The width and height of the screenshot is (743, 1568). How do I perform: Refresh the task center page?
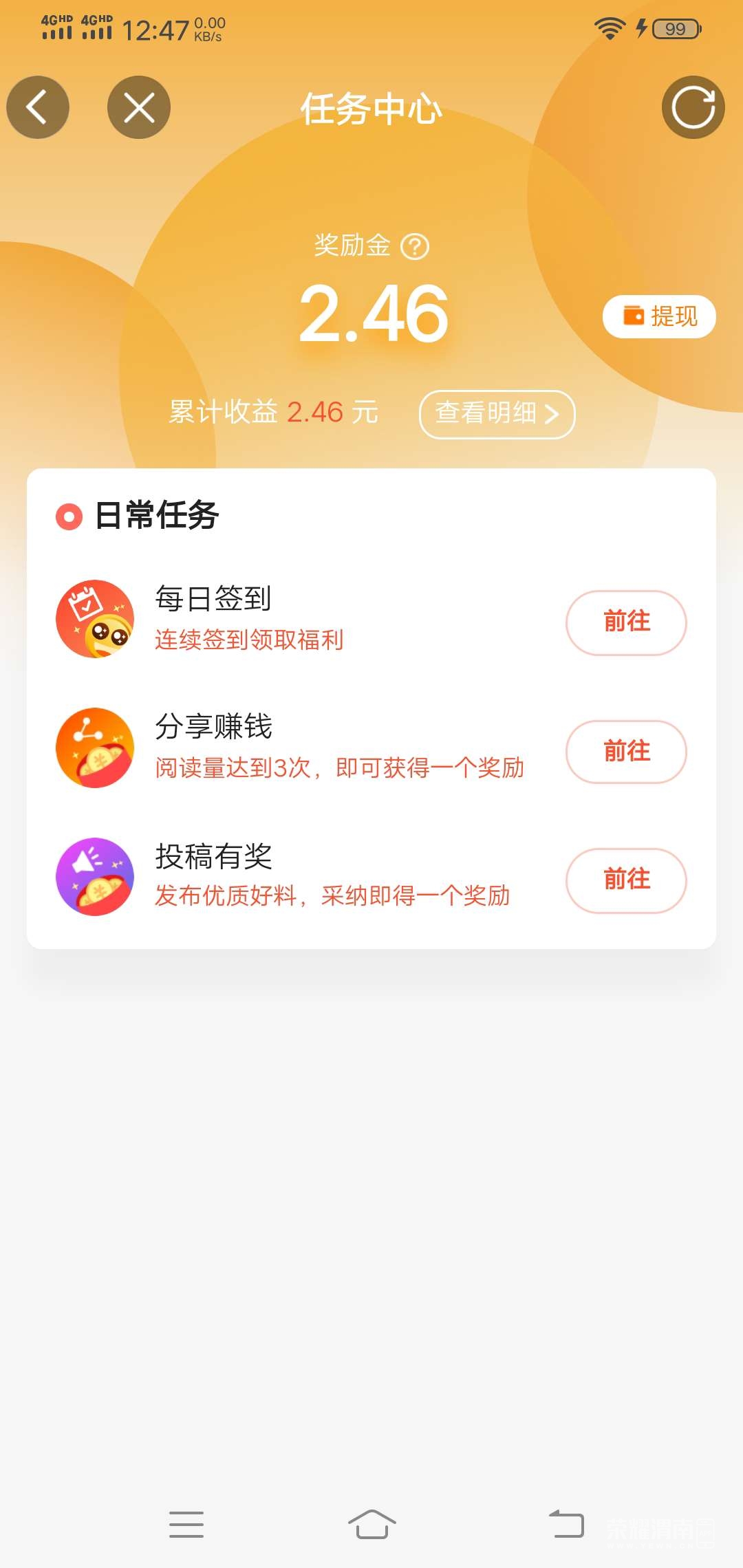693,107
